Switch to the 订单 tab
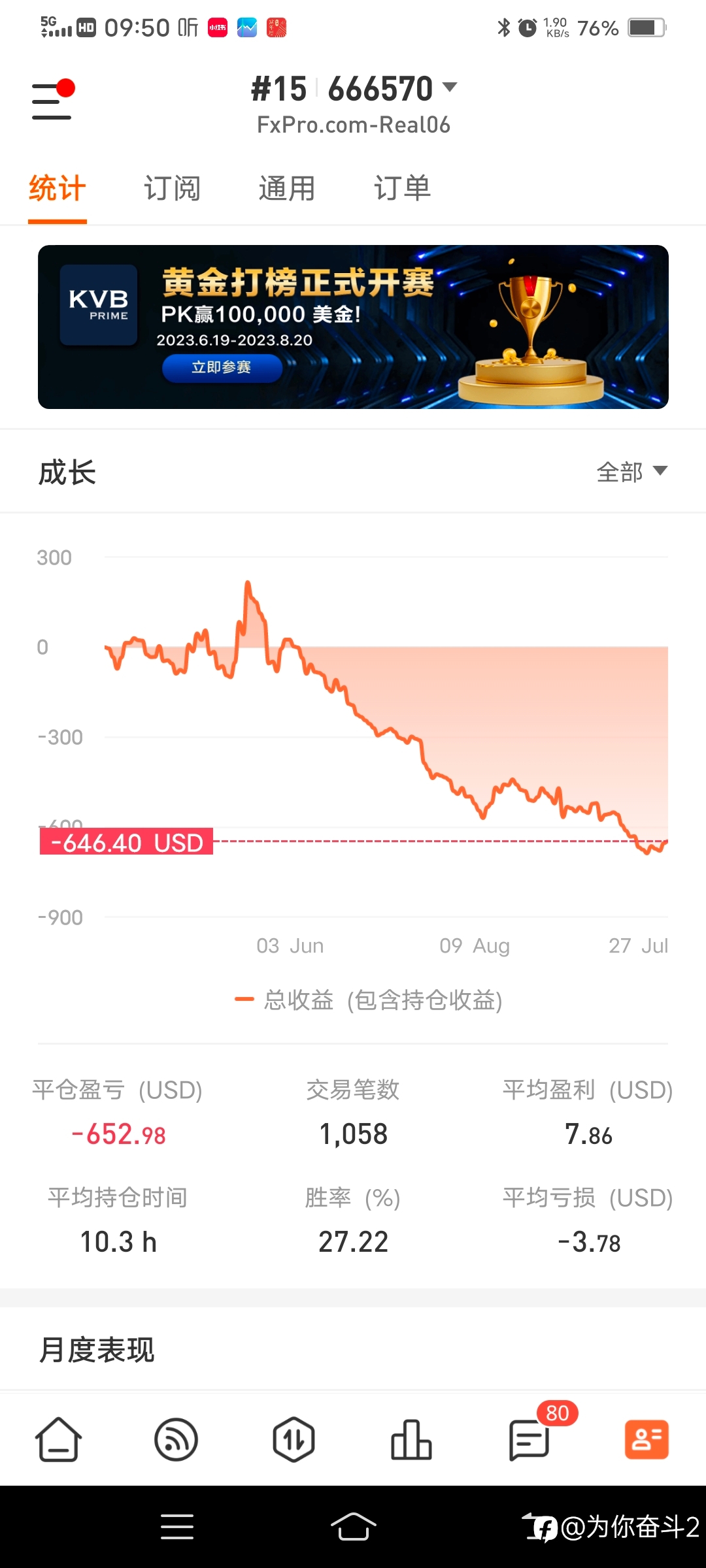The width and height of the screenshot is (706, 1568). pyautogui.click(x=402, y=189)
